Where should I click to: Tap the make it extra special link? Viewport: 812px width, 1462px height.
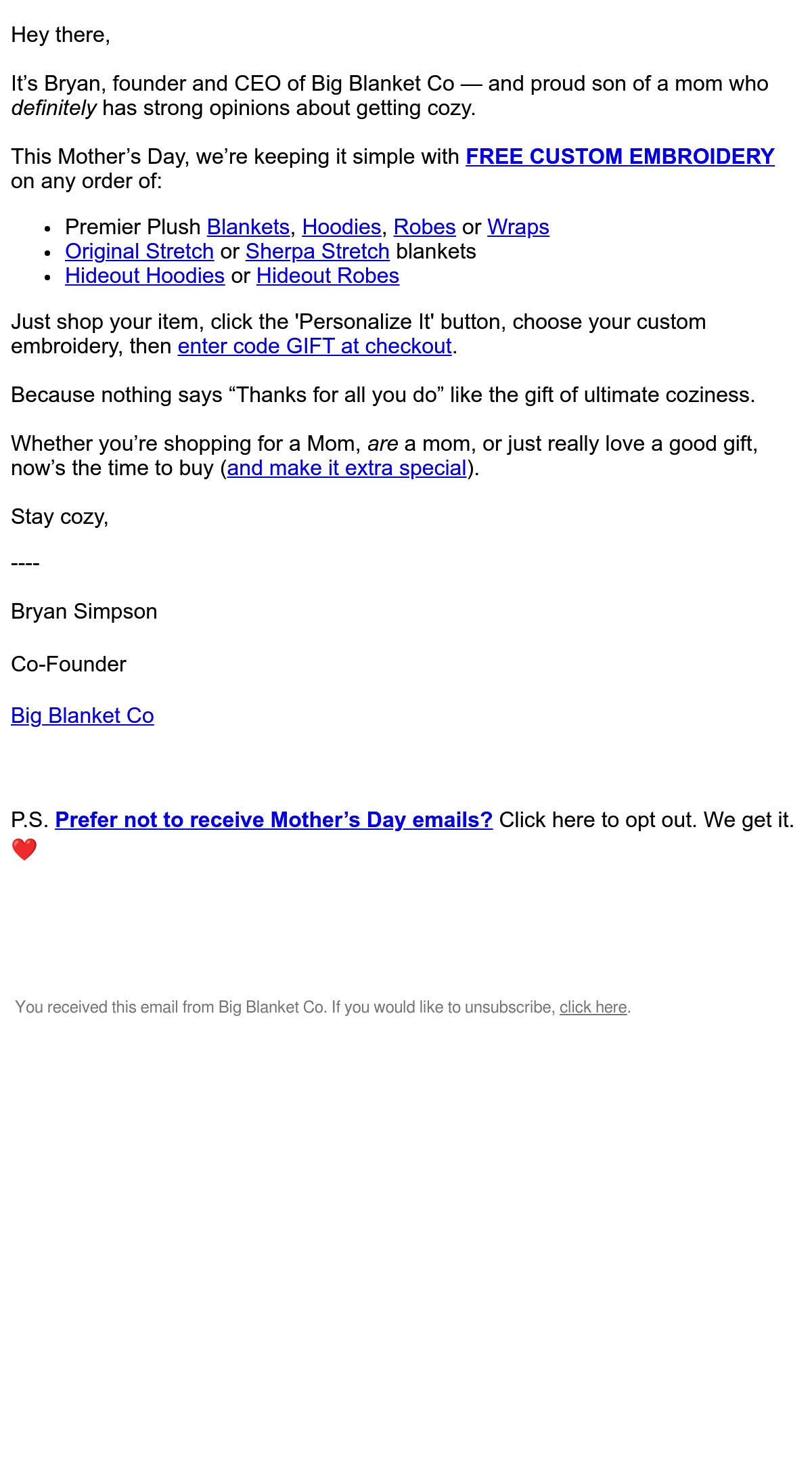pos(347,468)
